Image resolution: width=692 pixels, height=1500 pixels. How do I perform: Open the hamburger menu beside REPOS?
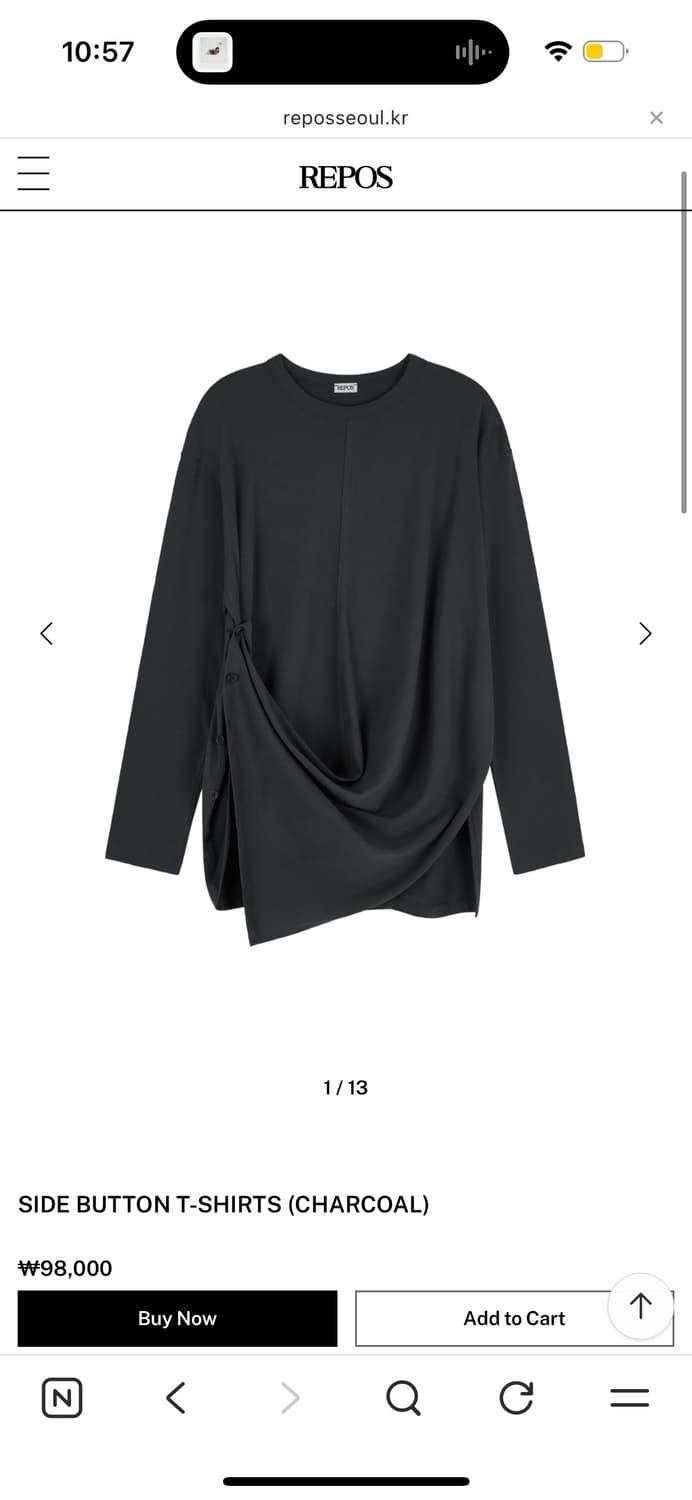pyautogui.click(x=33, y=173)
